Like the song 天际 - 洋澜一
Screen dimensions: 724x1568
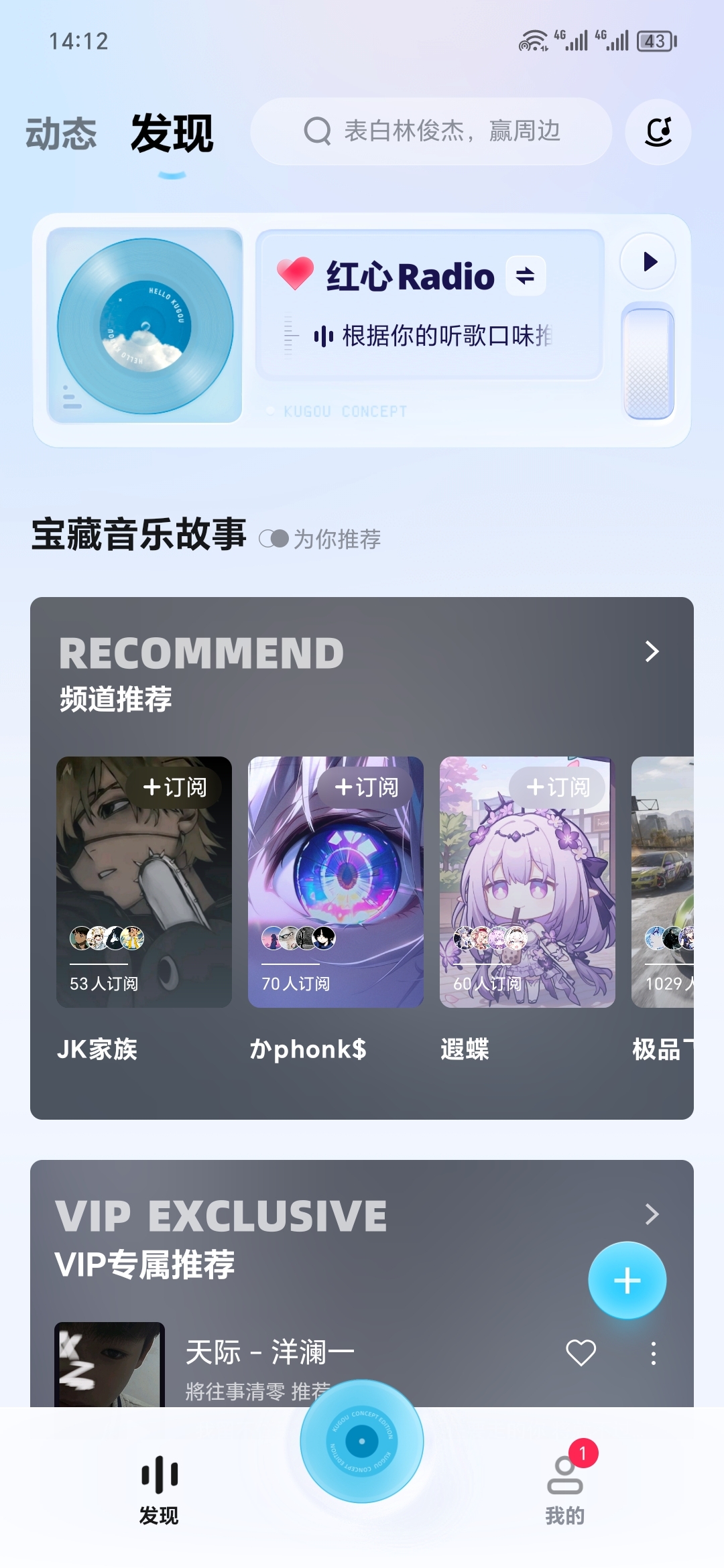click(581, 1353)
